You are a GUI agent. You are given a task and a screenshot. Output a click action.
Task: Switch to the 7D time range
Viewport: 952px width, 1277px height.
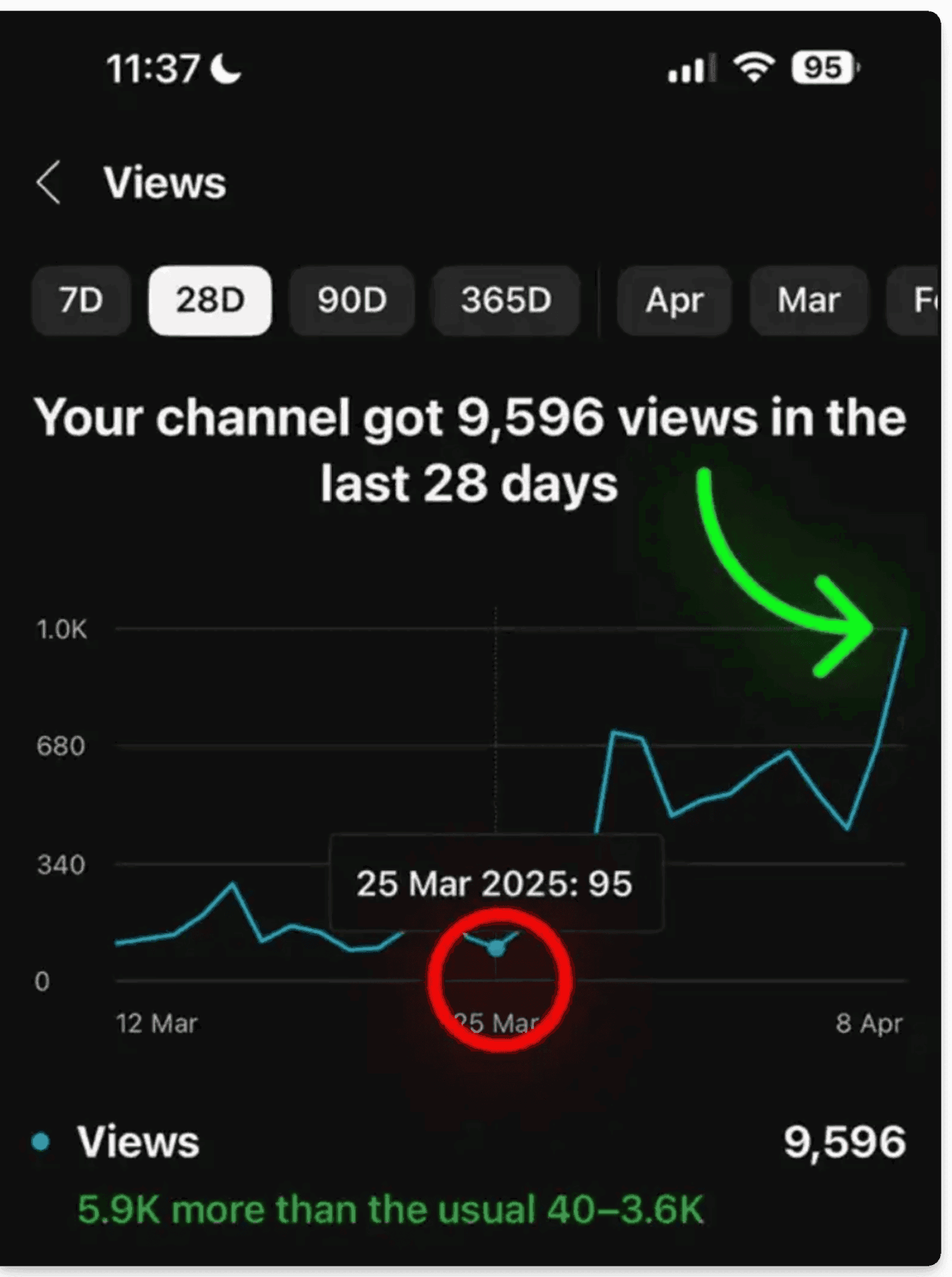pyautogui.click(x=81, y=301)
